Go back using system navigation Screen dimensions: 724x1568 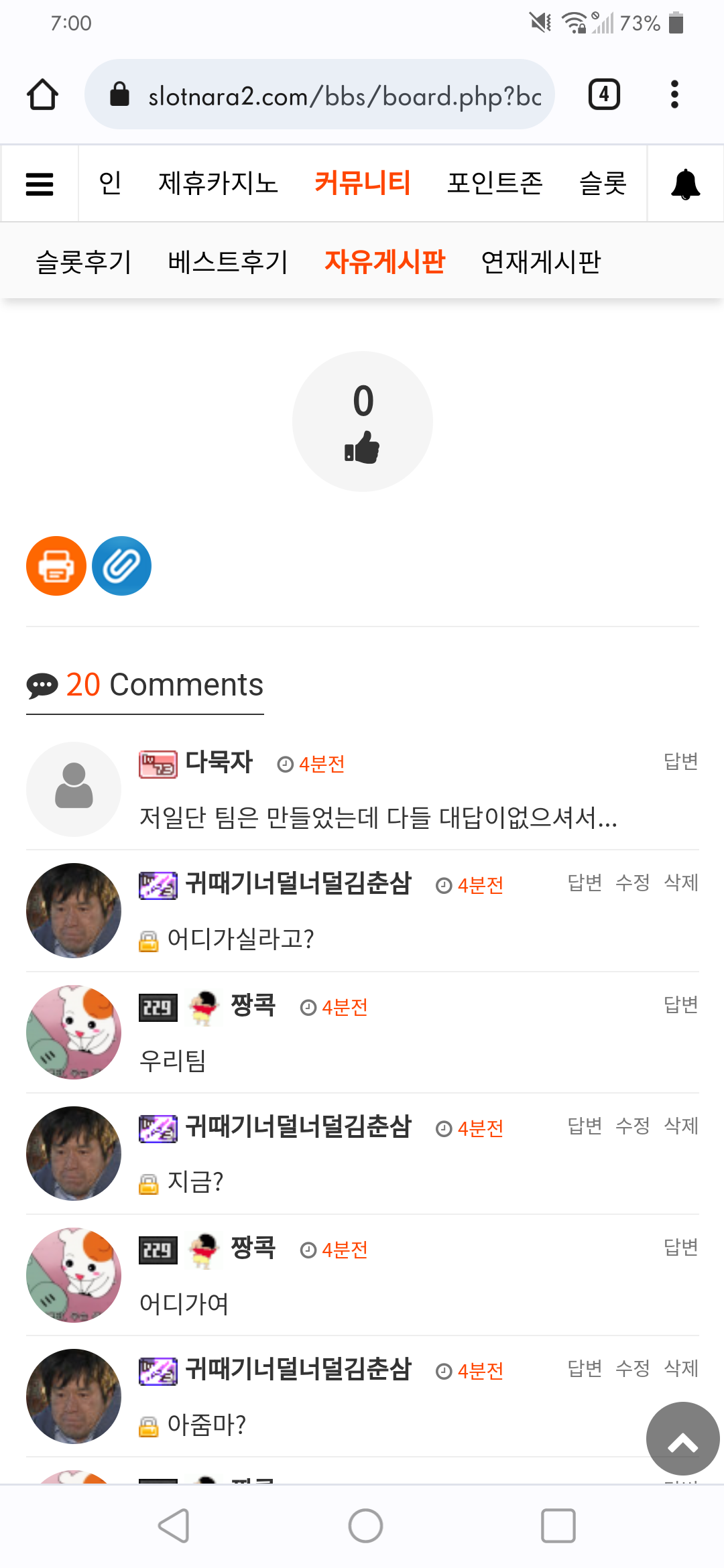[x=174, y=1526]
